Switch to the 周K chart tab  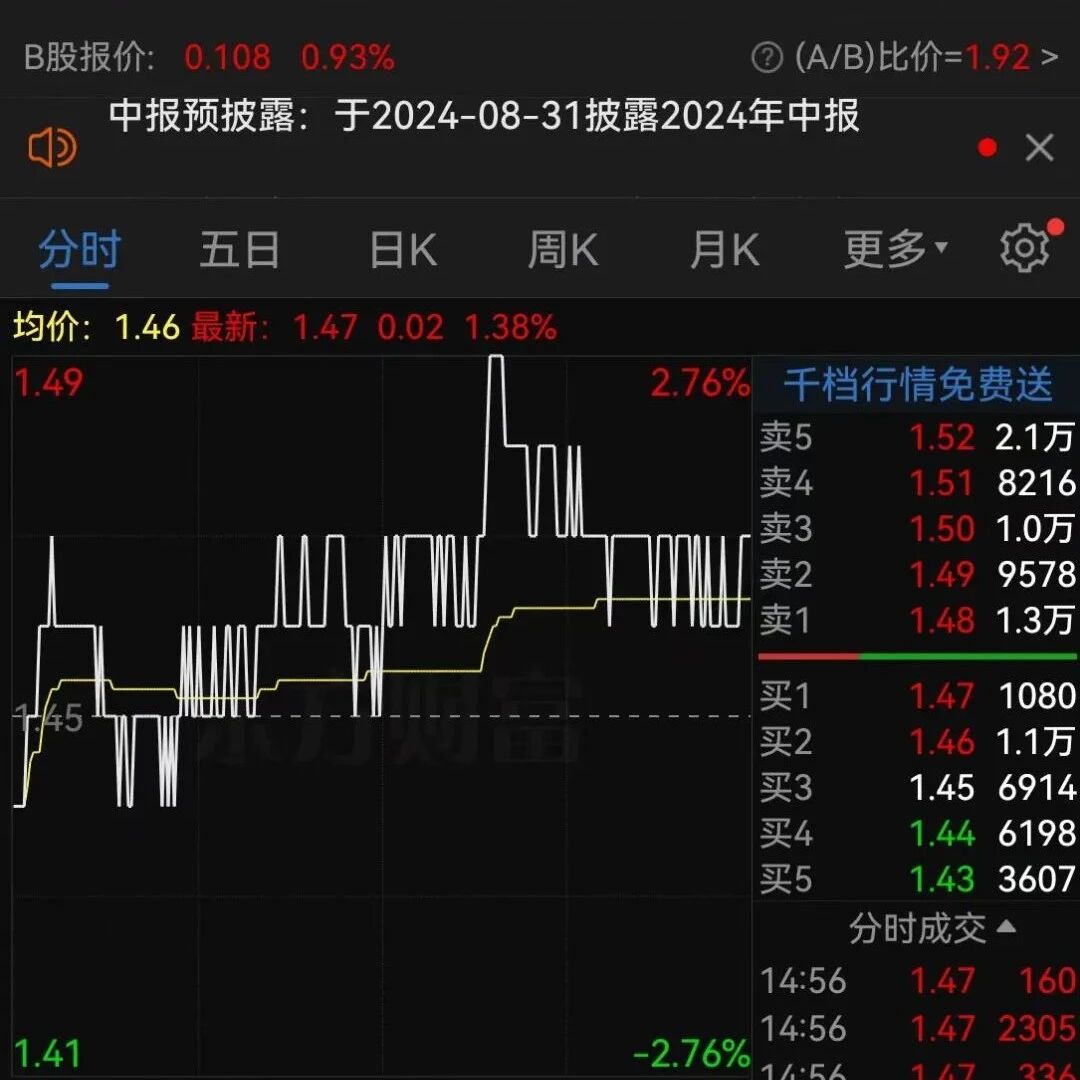(x=563, y=249)
